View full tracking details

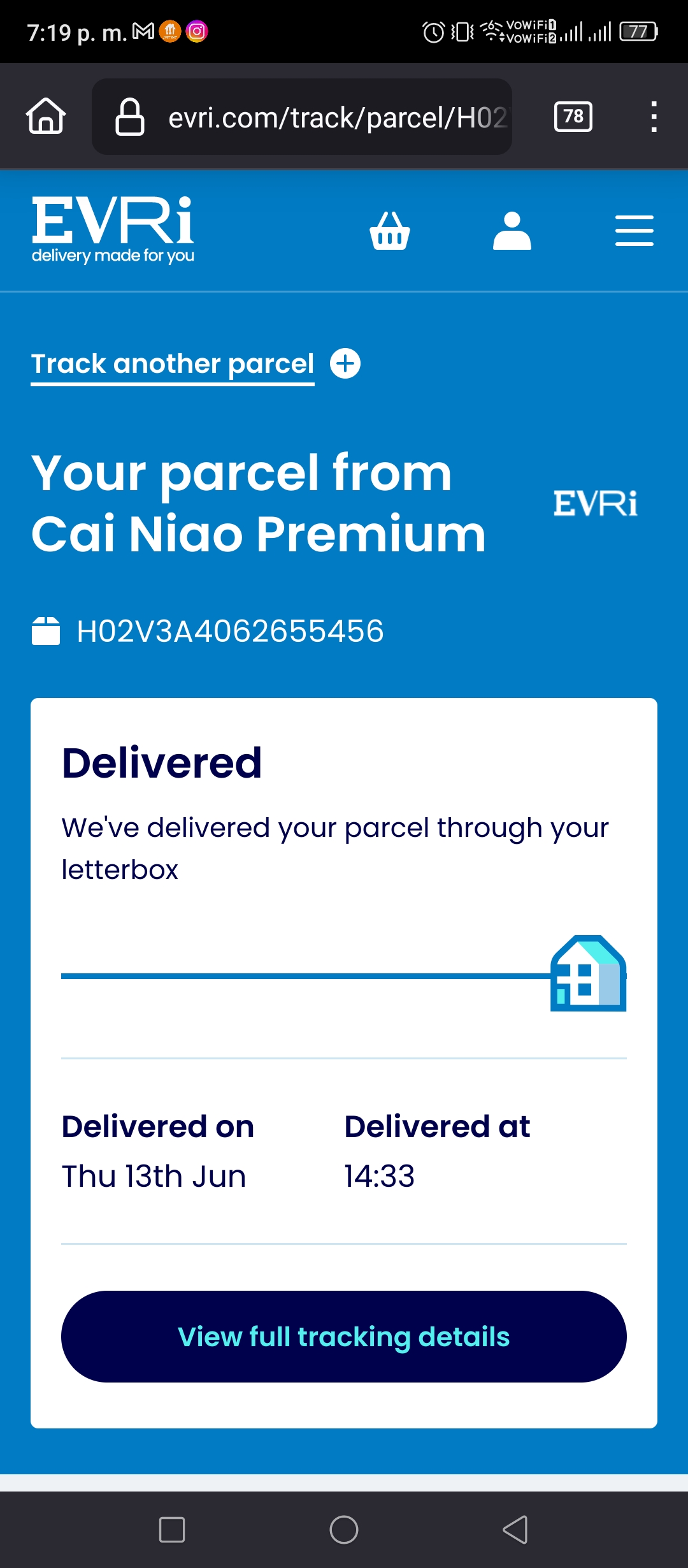pyautogui.click(x=344, y=1337)
